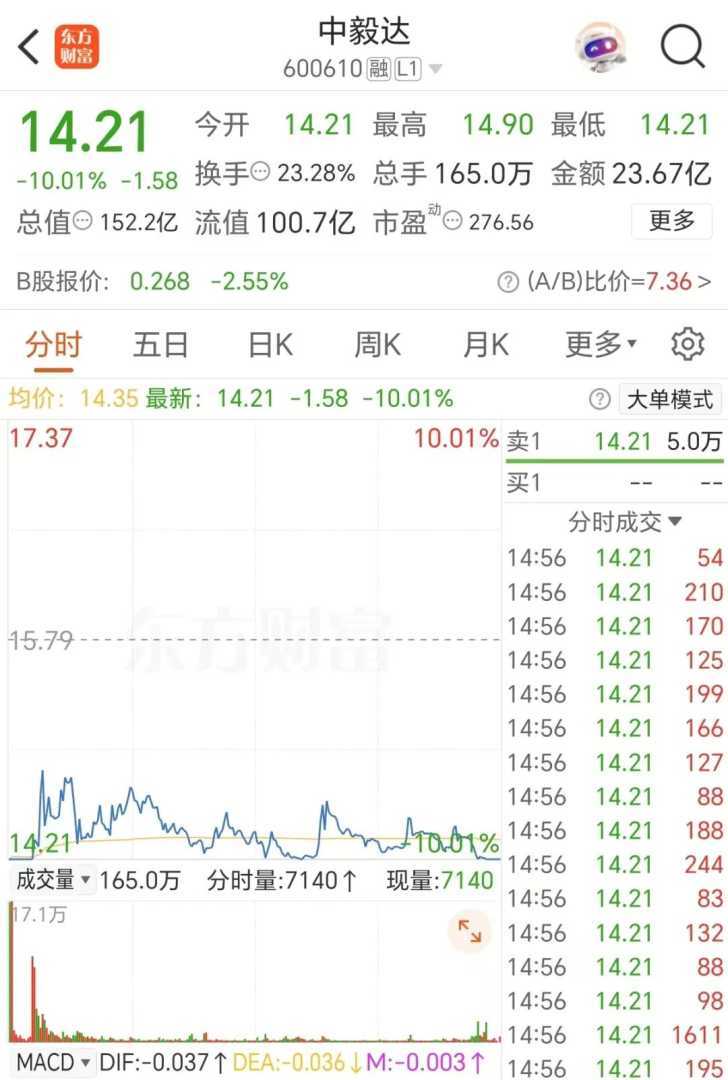The height and width of the screenshot is (1080, 728).
Task: Go back using the arrow icon
Action: tap(30, 47)
